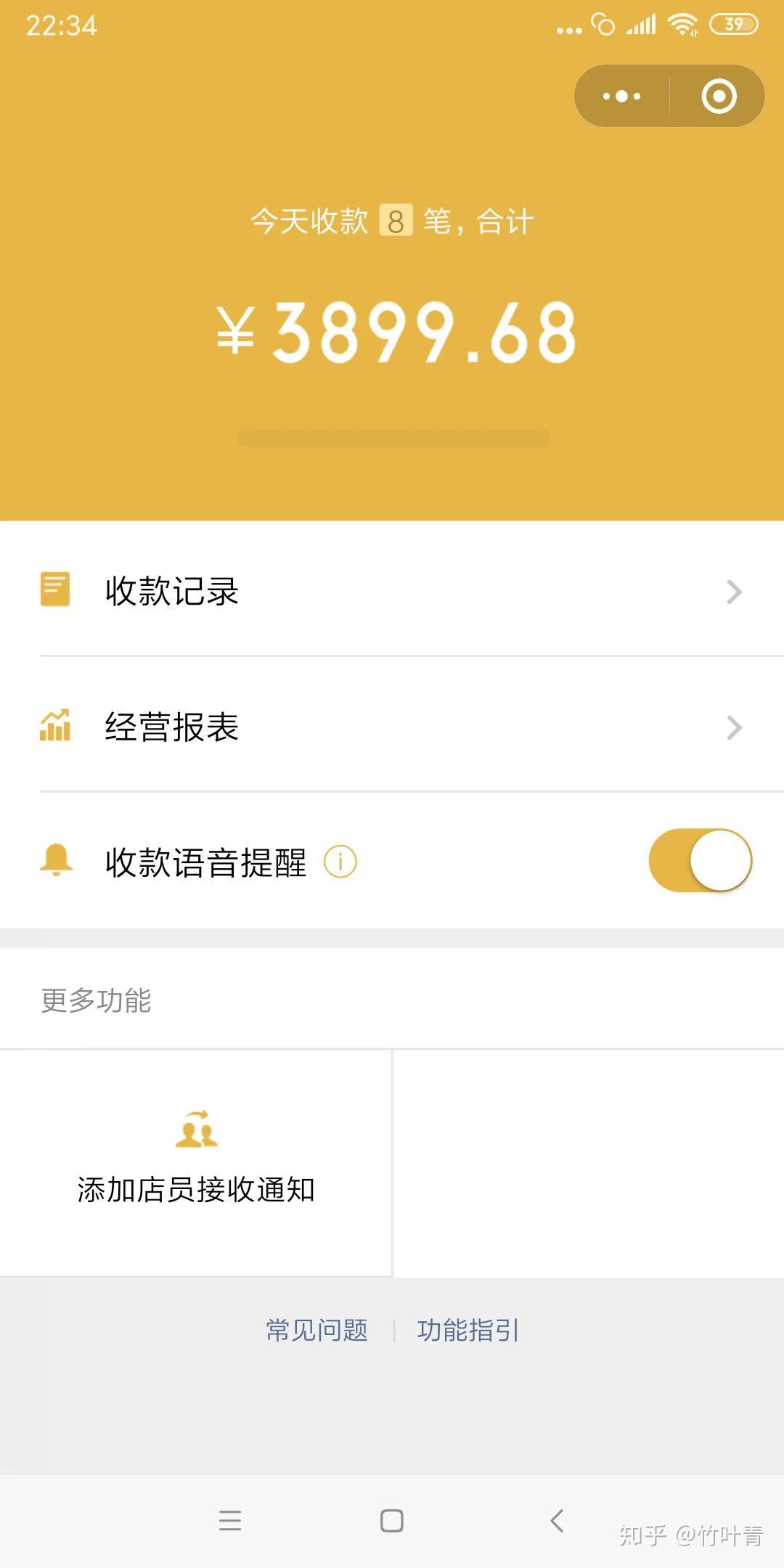Close the mini program with the circle icon

[x=719, y=96]
